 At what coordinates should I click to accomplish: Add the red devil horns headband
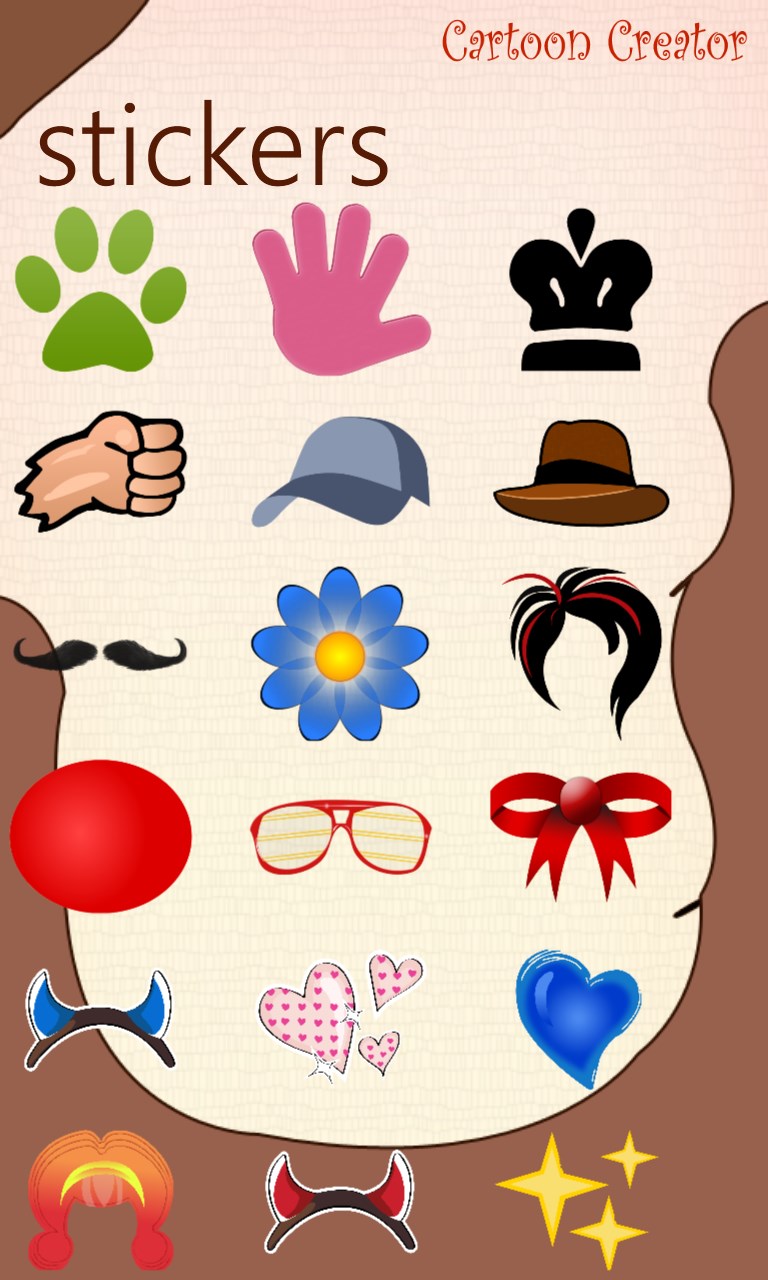click(340, 1198)
